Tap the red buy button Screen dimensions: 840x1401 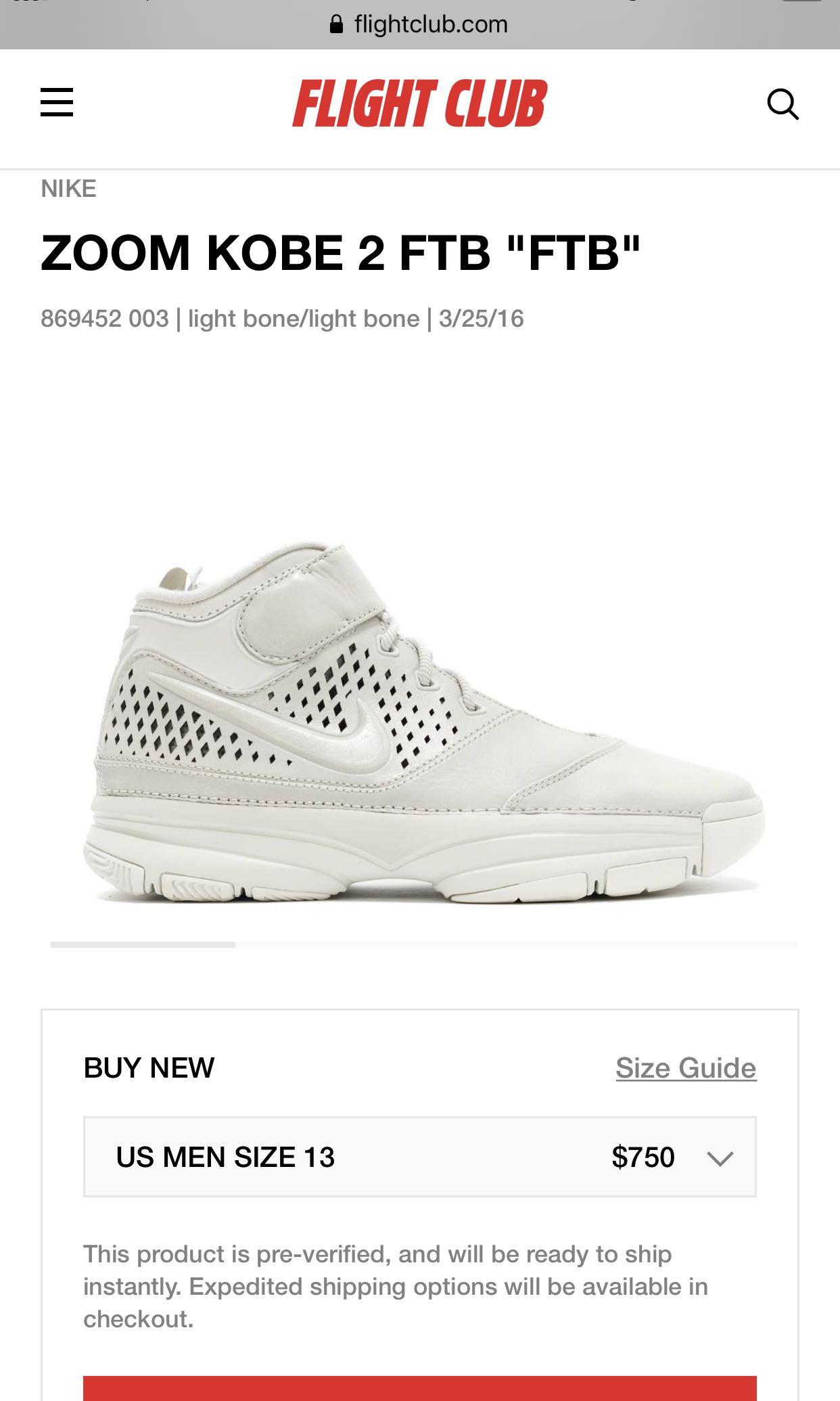point(419,1388)
